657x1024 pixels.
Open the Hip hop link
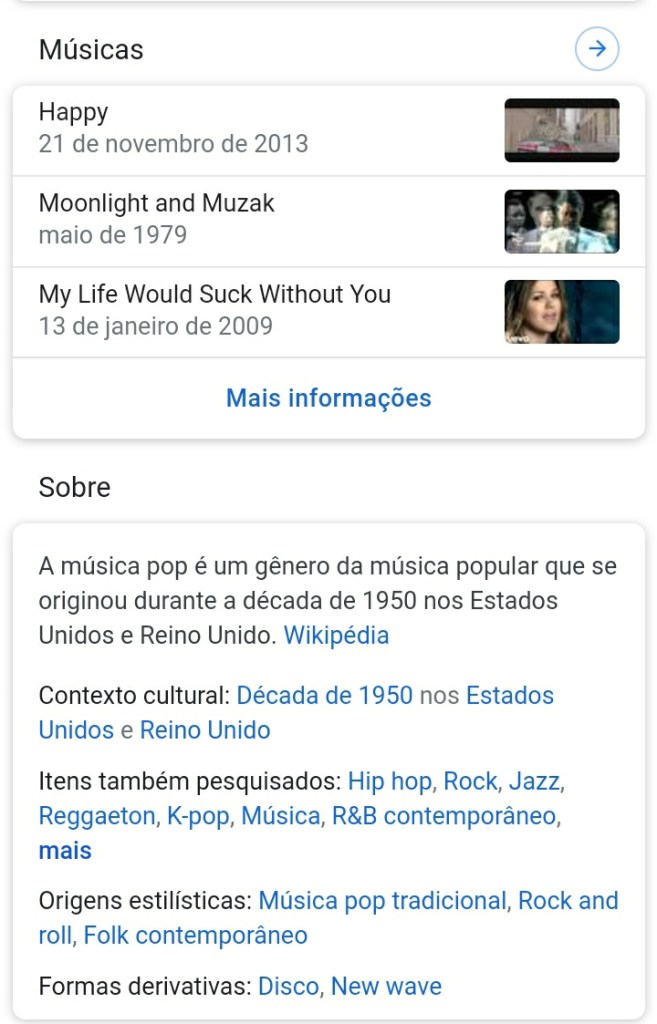pyautogui.click(x=390, y=781)
